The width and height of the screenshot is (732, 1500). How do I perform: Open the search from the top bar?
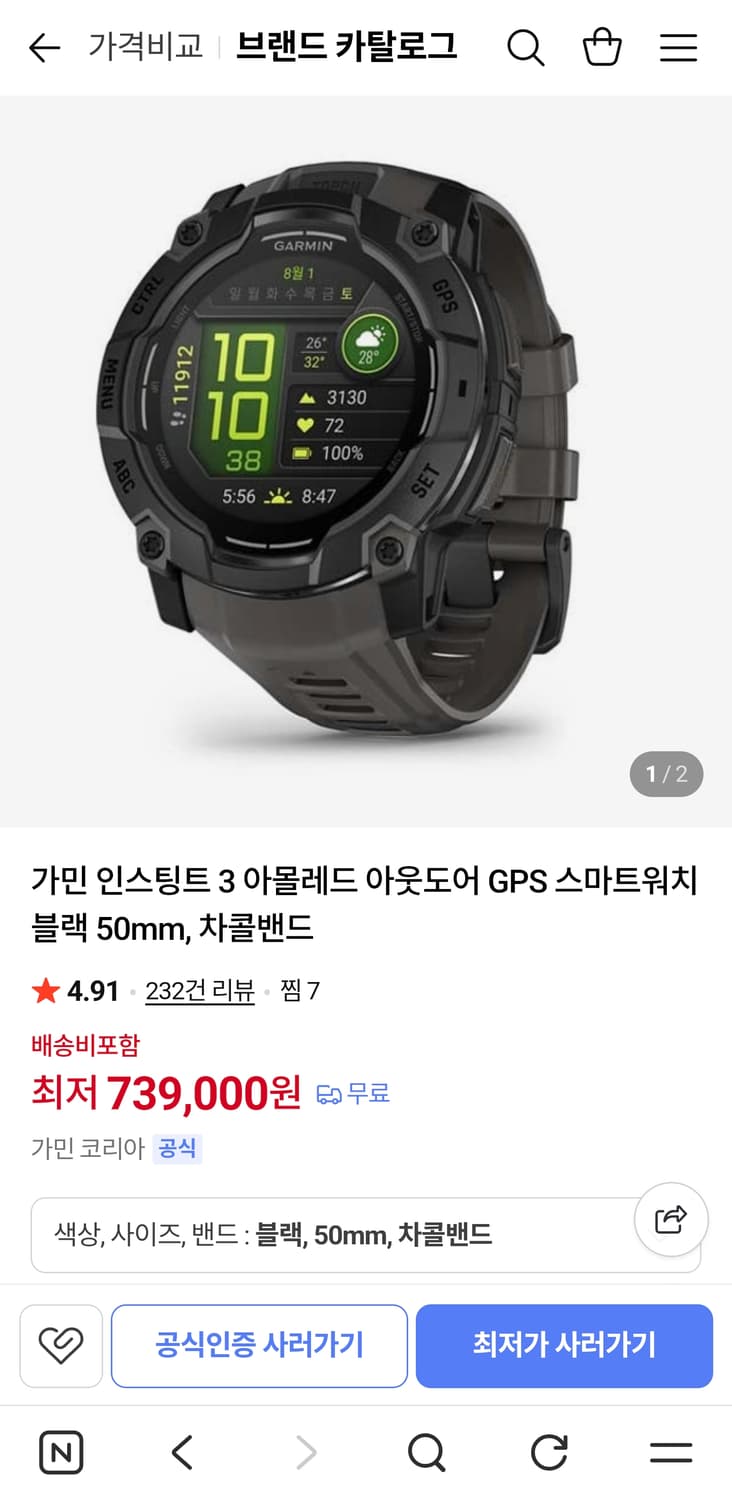pos(526,46)
